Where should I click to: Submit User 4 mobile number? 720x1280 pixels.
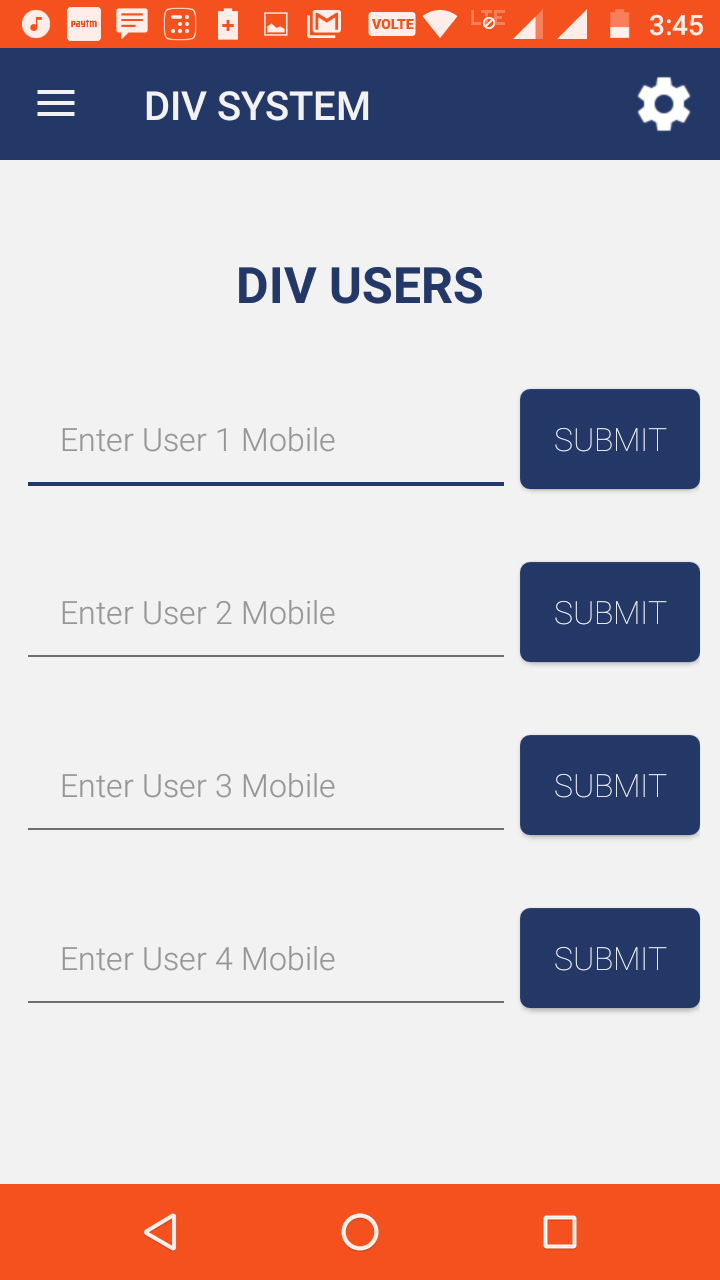pyautogui.click(x=609, y=957)
